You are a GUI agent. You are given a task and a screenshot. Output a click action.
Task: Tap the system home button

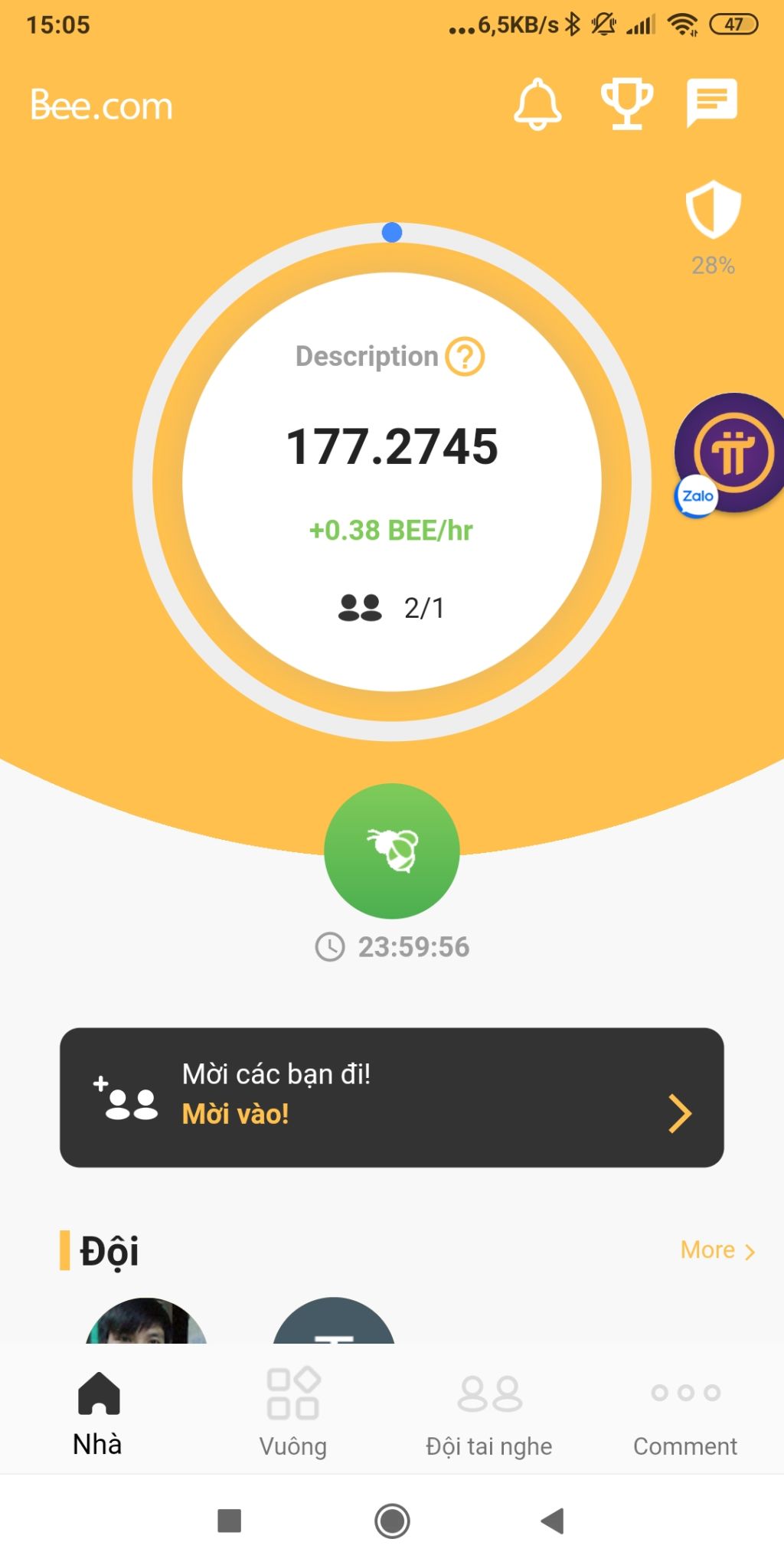tap(392, 1521)
